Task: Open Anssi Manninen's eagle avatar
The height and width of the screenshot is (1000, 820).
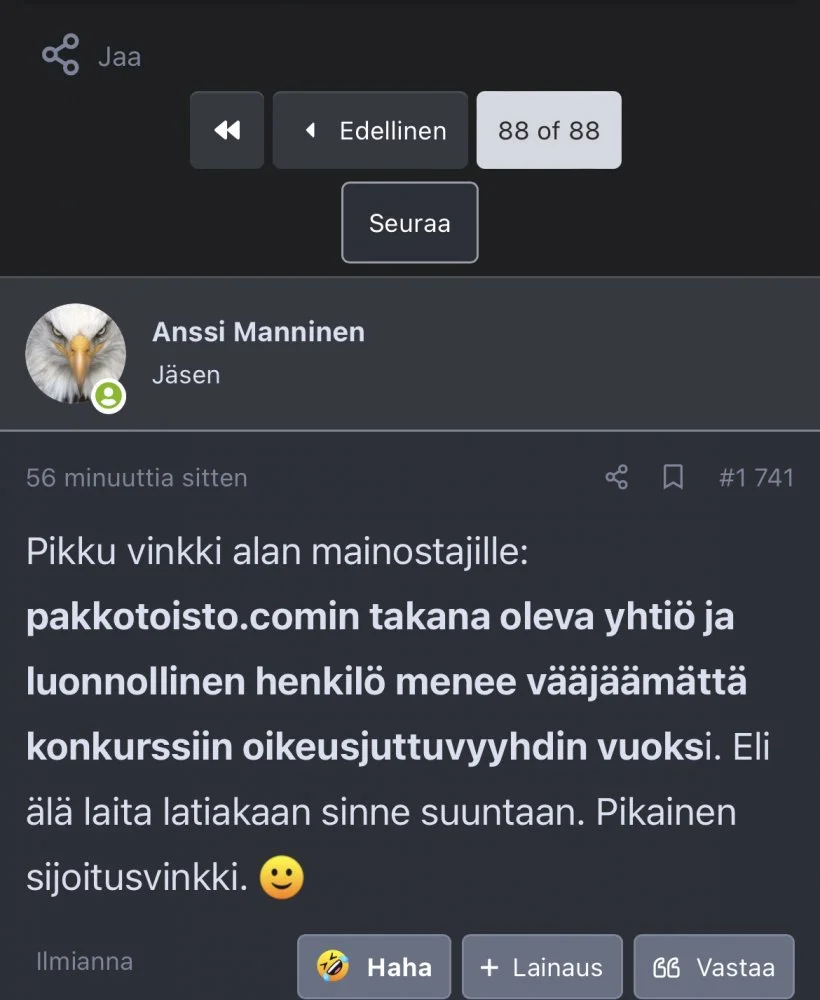Action: click(x=76, y=354)
